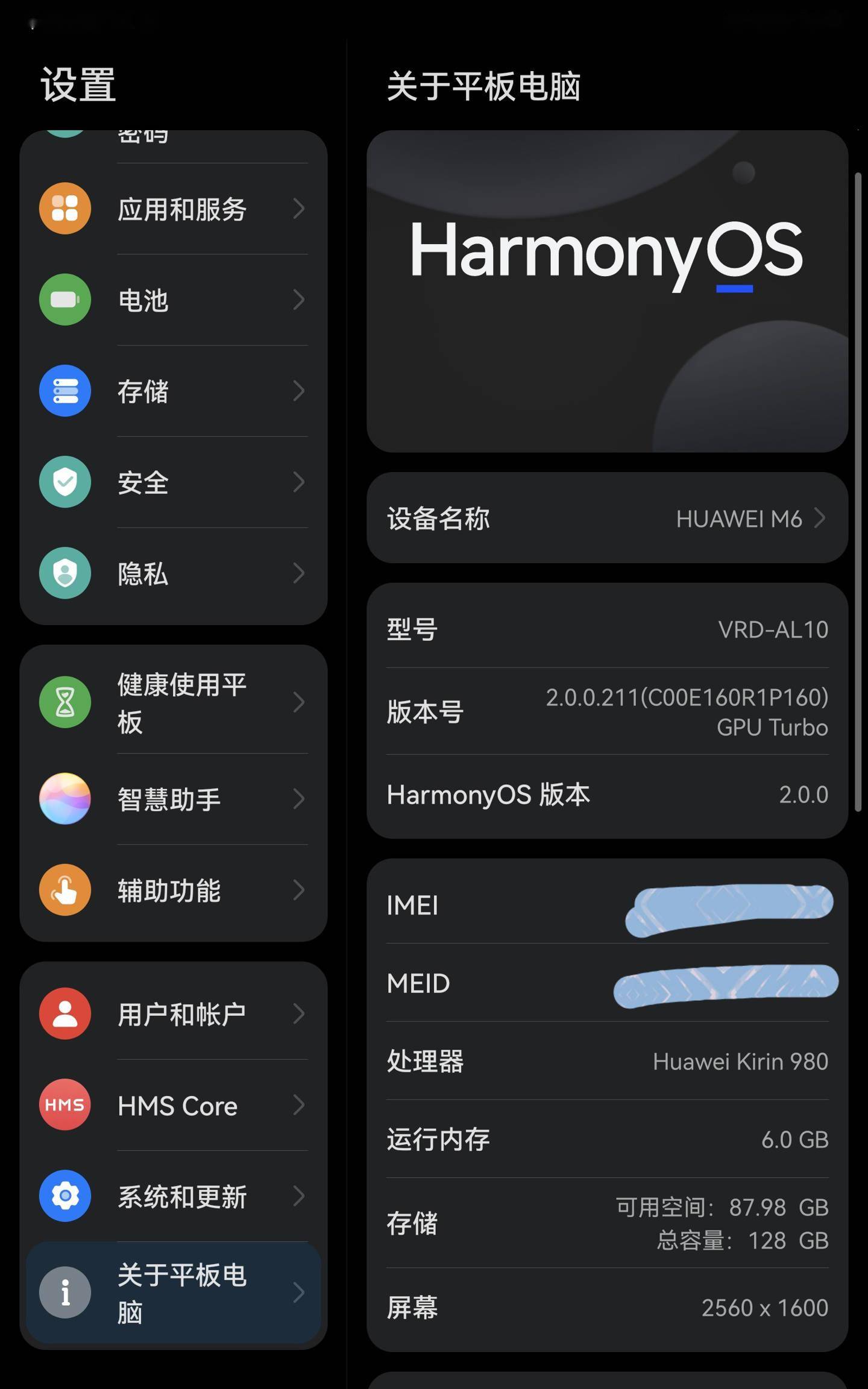Image resolution: width=868 pixels, height=1389 pixels.
Task: Expand the 健康使用平板 chevron
Action: pos(300,702)
